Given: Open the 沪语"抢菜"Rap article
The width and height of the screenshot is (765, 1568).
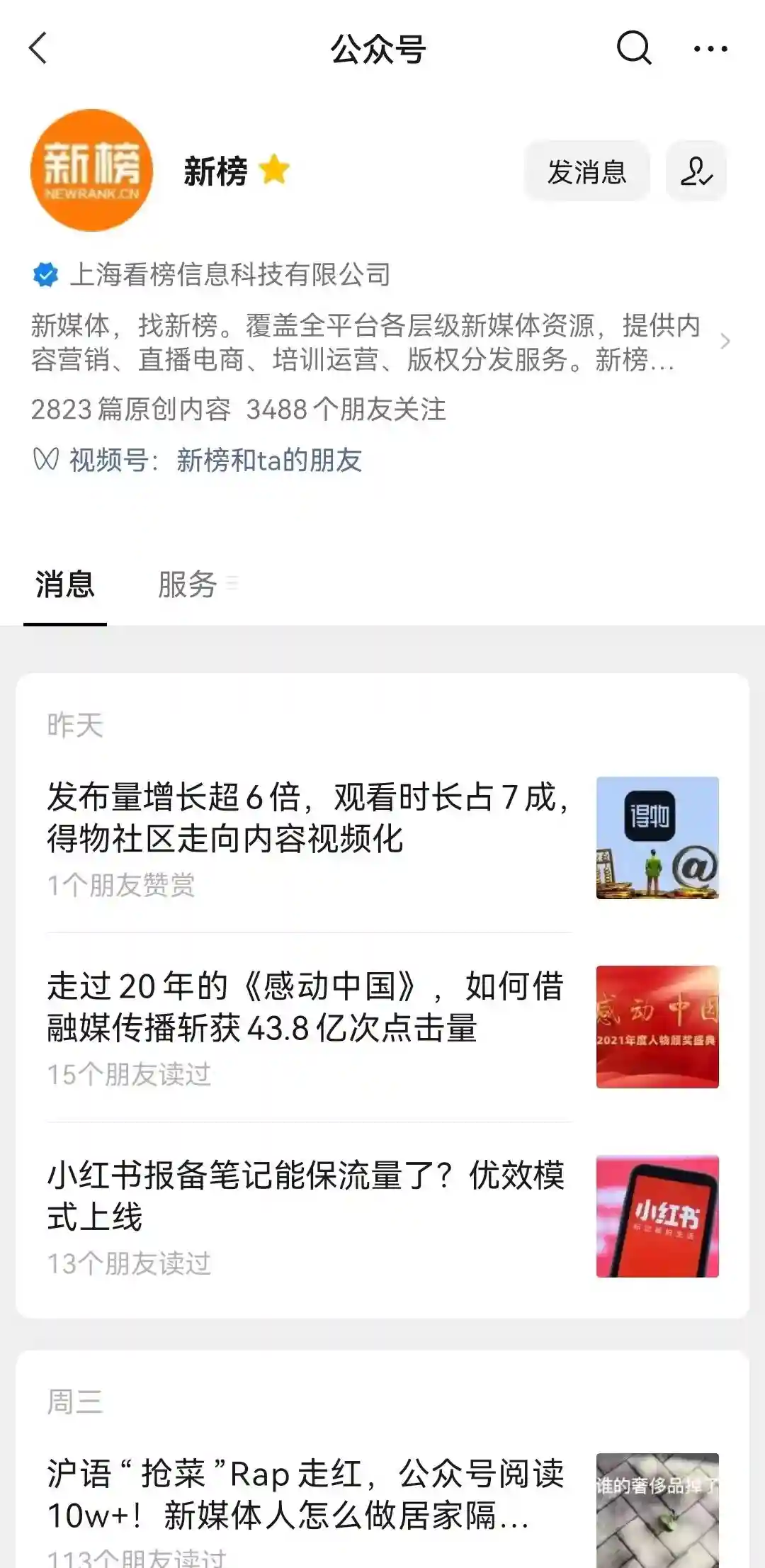Looking at the screenshot, I should click(x=306, y=1495).
